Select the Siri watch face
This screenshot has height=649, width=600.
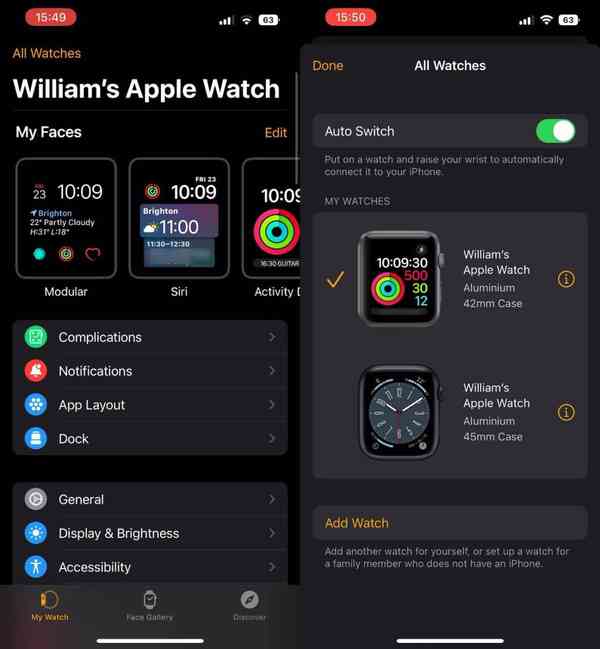[179, 218]
